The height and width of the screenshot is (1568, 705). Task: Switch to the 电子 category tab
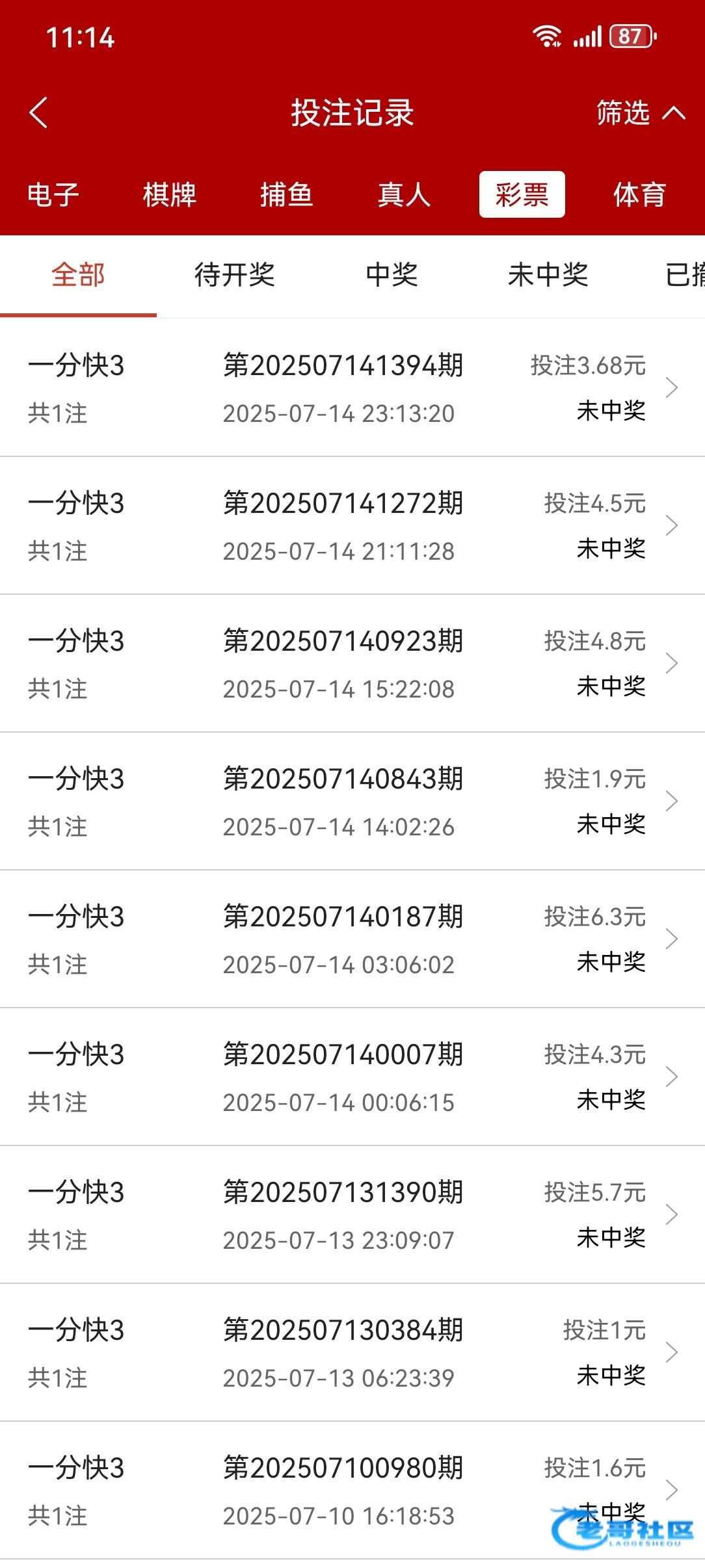[x=53, y=194]
